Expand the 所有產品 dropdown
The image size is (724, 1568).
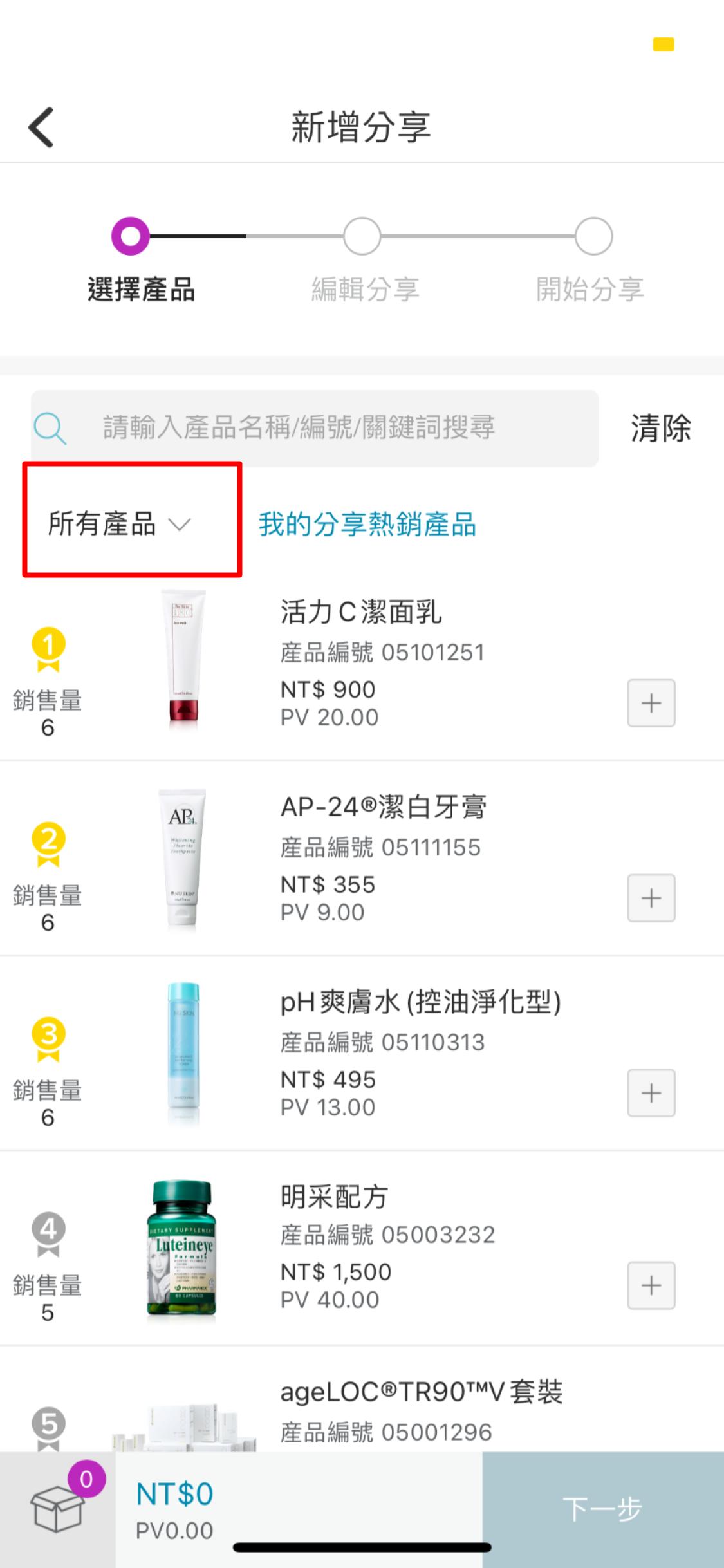coord(120,524)
